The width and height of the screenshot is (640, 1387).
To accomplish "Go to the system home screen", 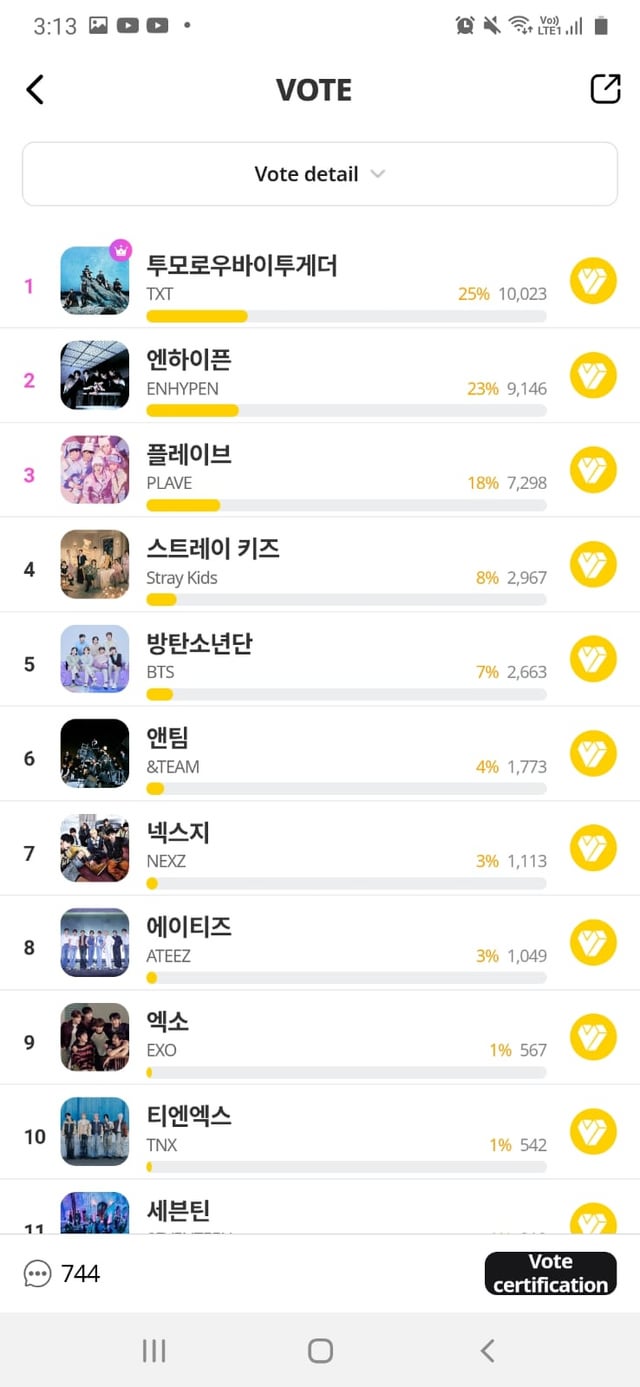I will pyautogui.click(x=320, y=1351).
